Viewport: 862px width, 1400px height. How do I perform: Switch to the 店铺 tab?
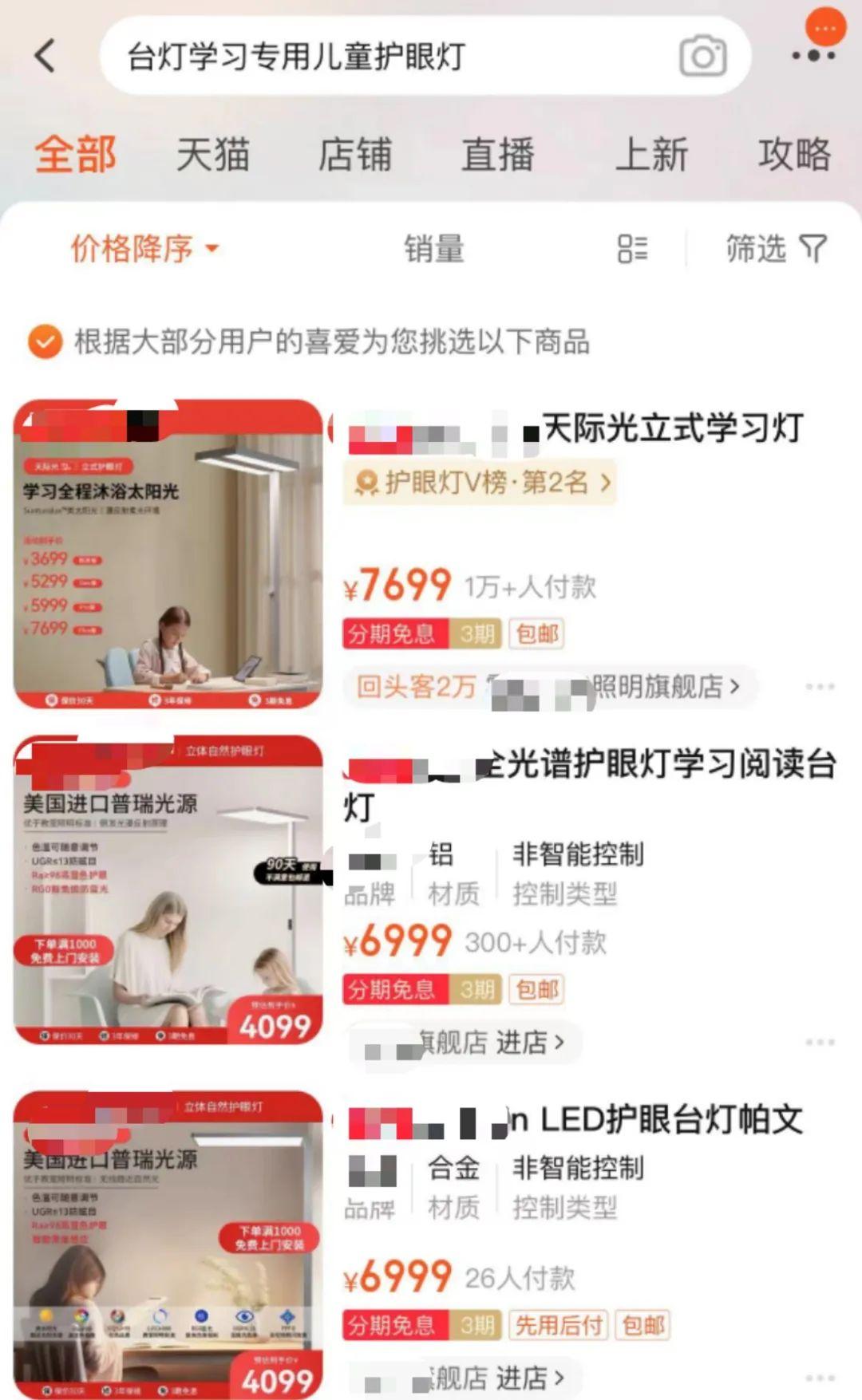click(x=354, y=154)
